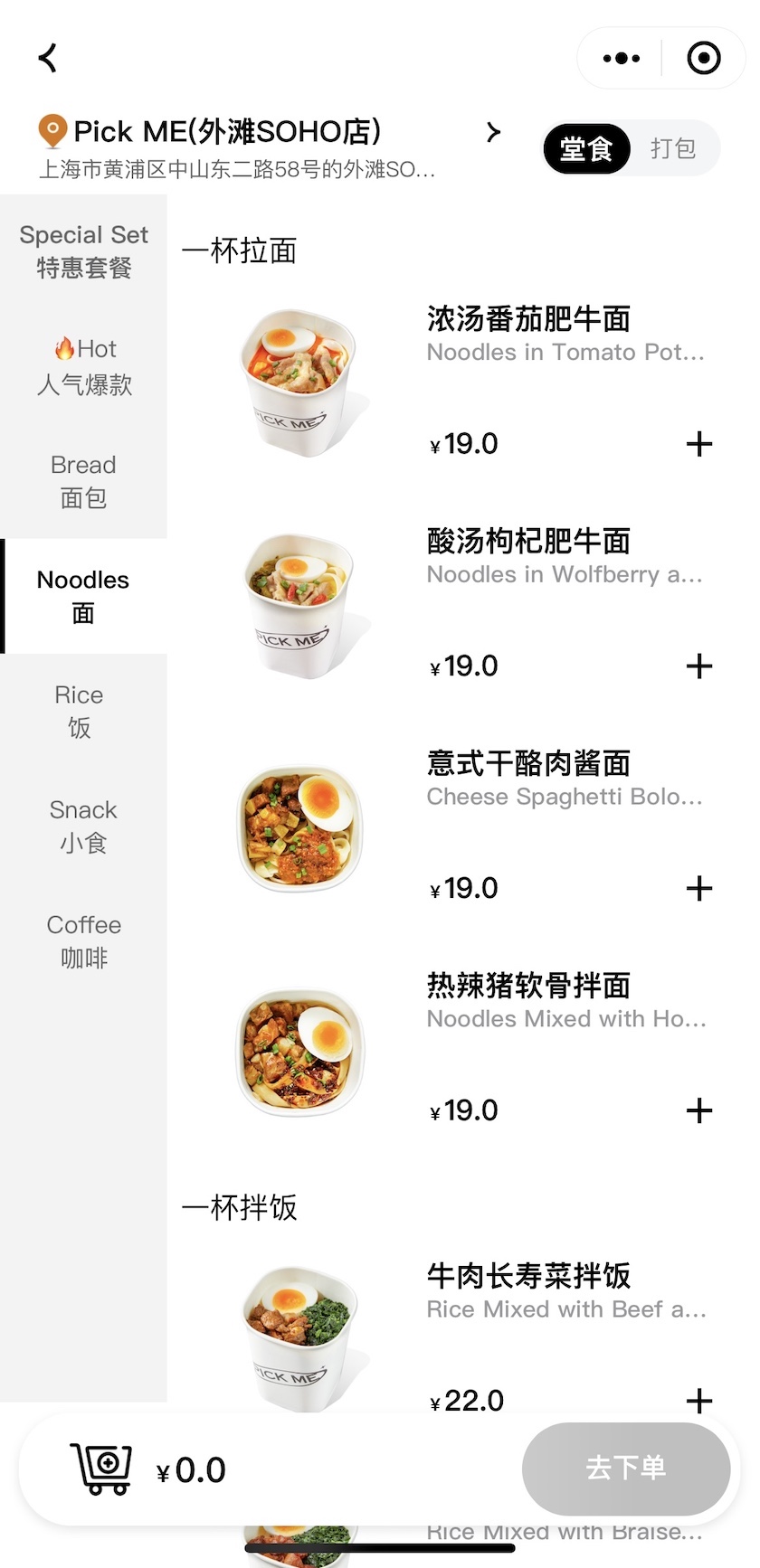Image resolution: width=760 pixels, height=1568 pixels.
Task: Add 牛肉长寿菜拌饭 to the cart
Action: (x=698, y=1401)
